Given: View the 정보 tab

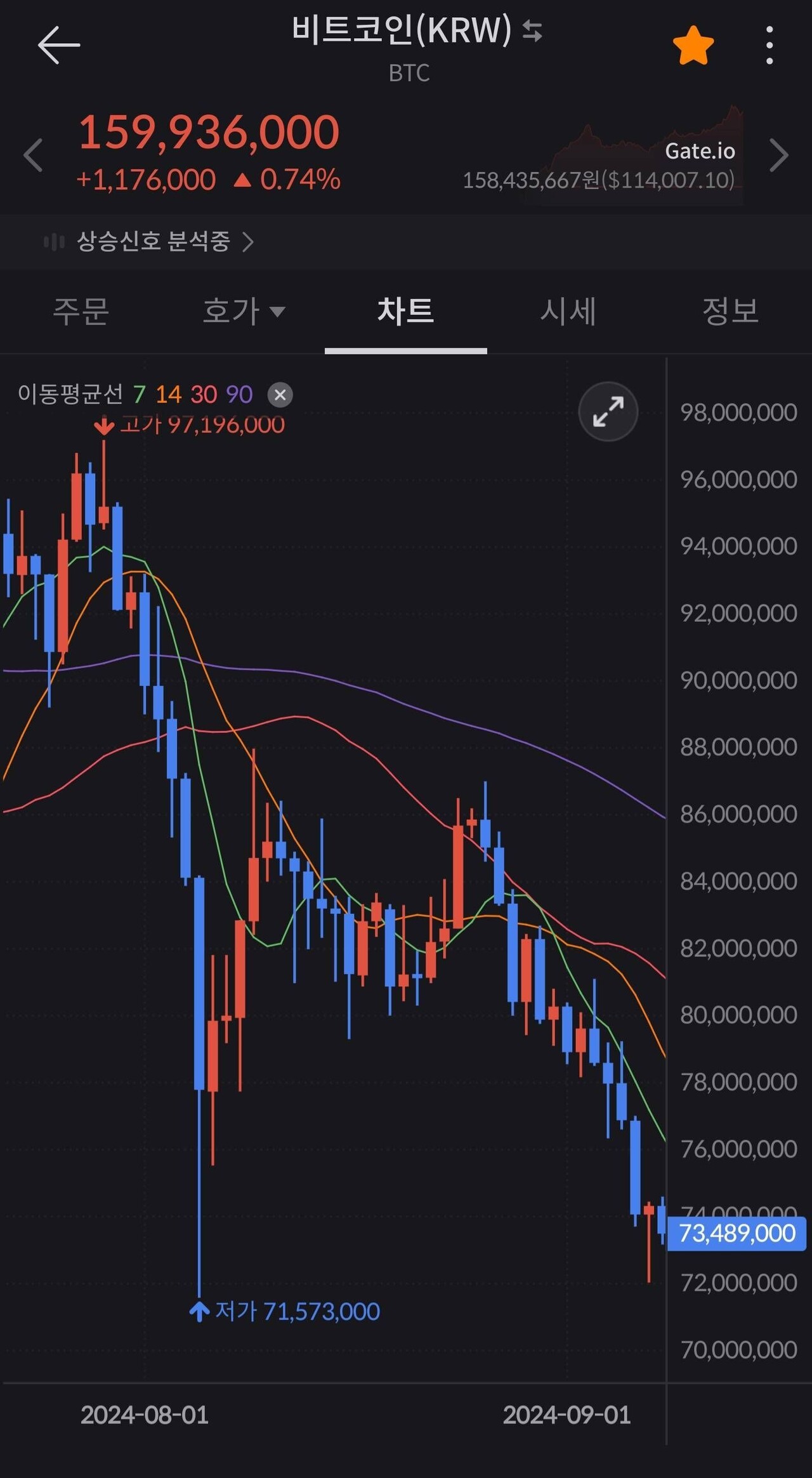Looking at the screenshot, I should 730,312.
